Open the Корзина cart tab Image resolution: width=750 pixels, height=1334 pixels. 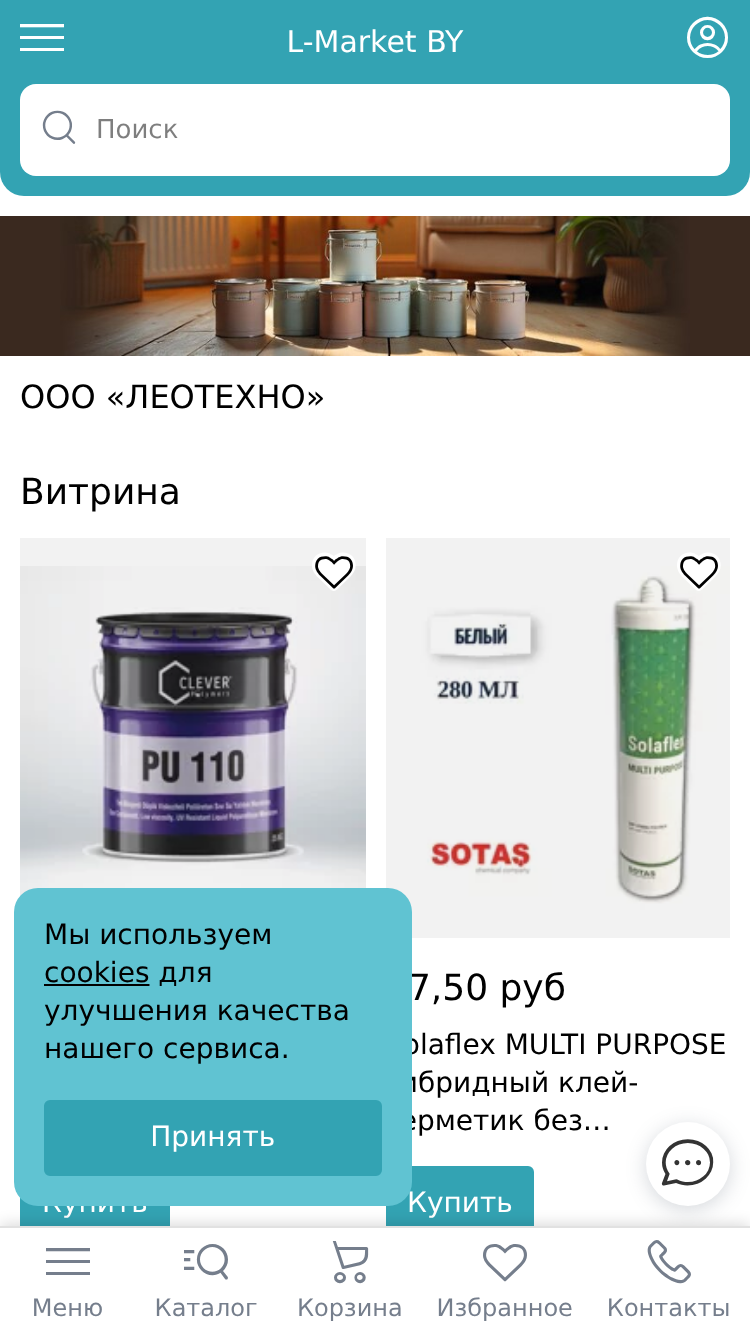[x=350, y=1282]
